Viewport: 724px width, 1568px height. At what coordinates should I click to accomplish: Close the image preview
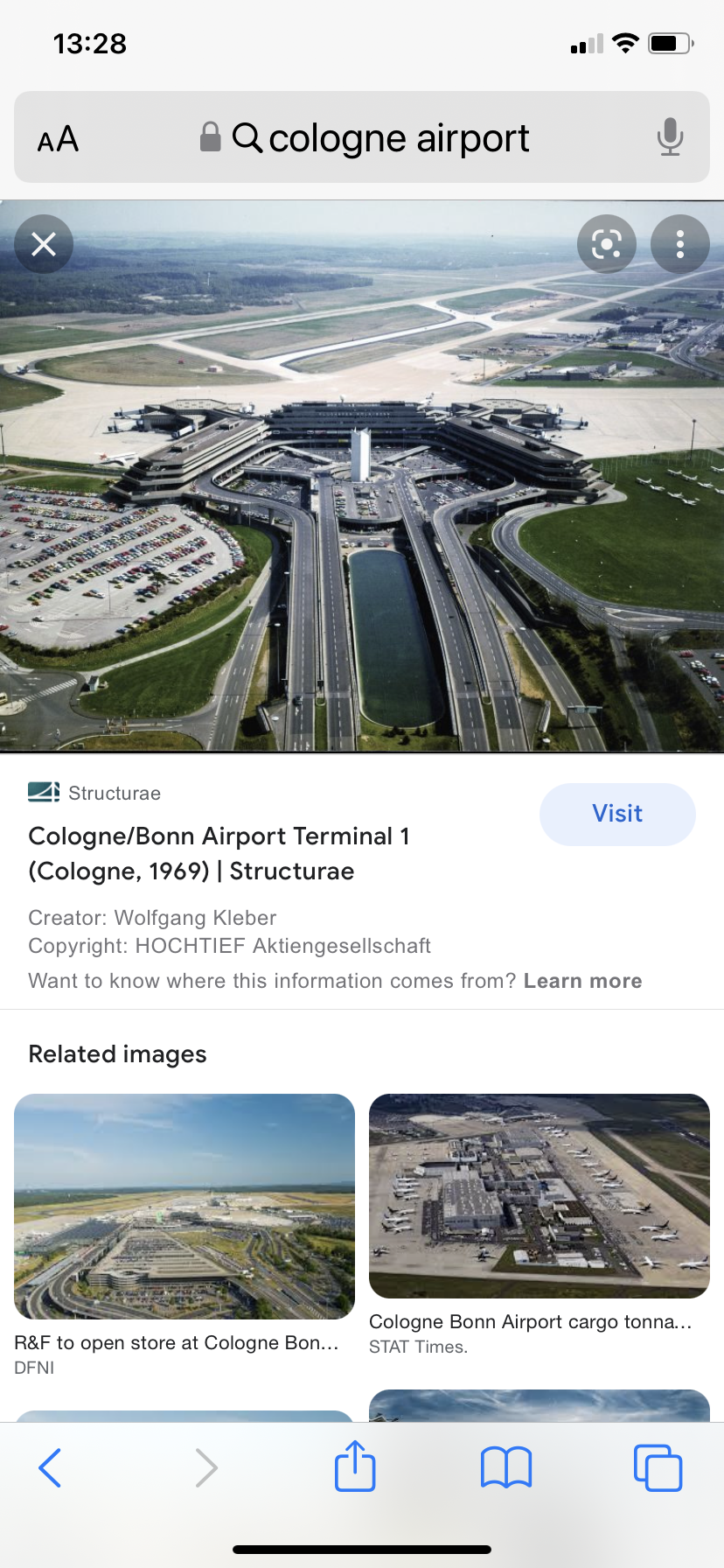(x=44, y=244)
